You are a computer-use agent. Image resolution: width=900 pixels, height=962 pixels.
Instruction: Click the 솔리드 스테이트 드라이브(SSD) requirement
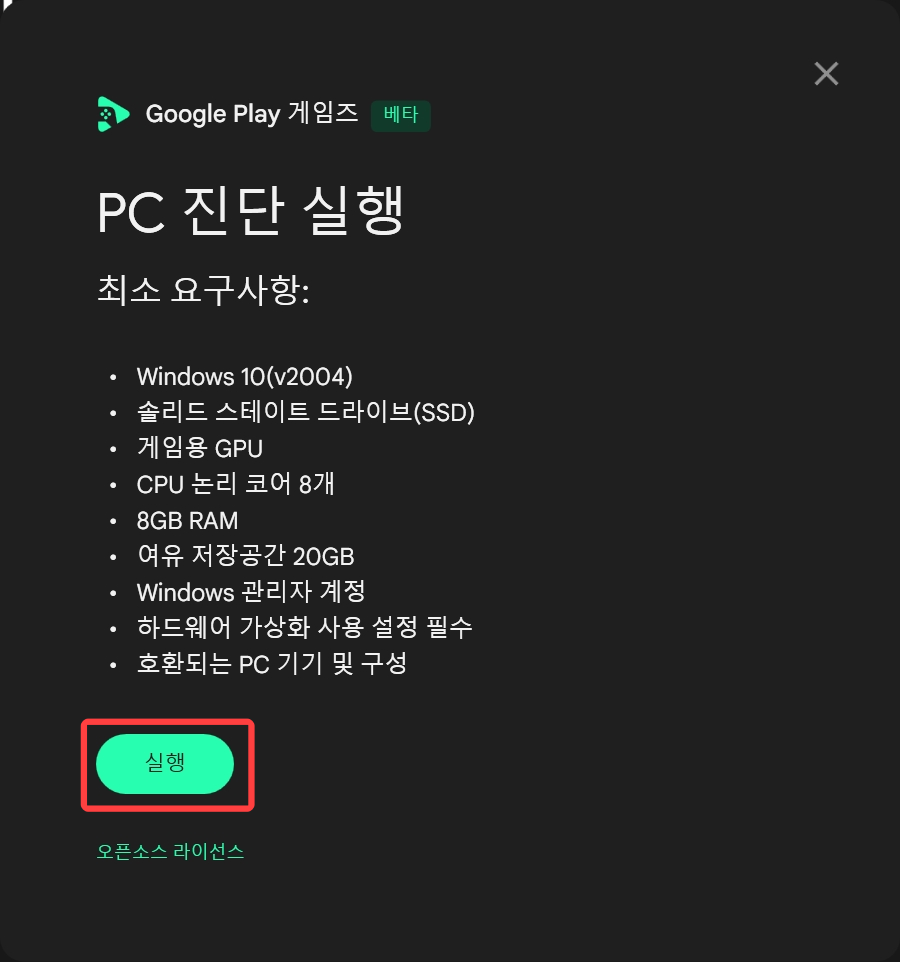point(305,413)
